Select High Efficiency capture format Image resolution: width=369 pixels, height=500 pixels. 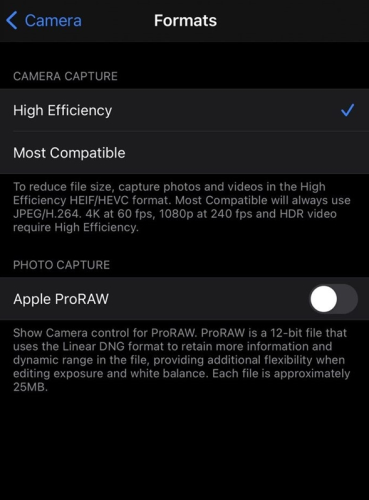point(184,110)
